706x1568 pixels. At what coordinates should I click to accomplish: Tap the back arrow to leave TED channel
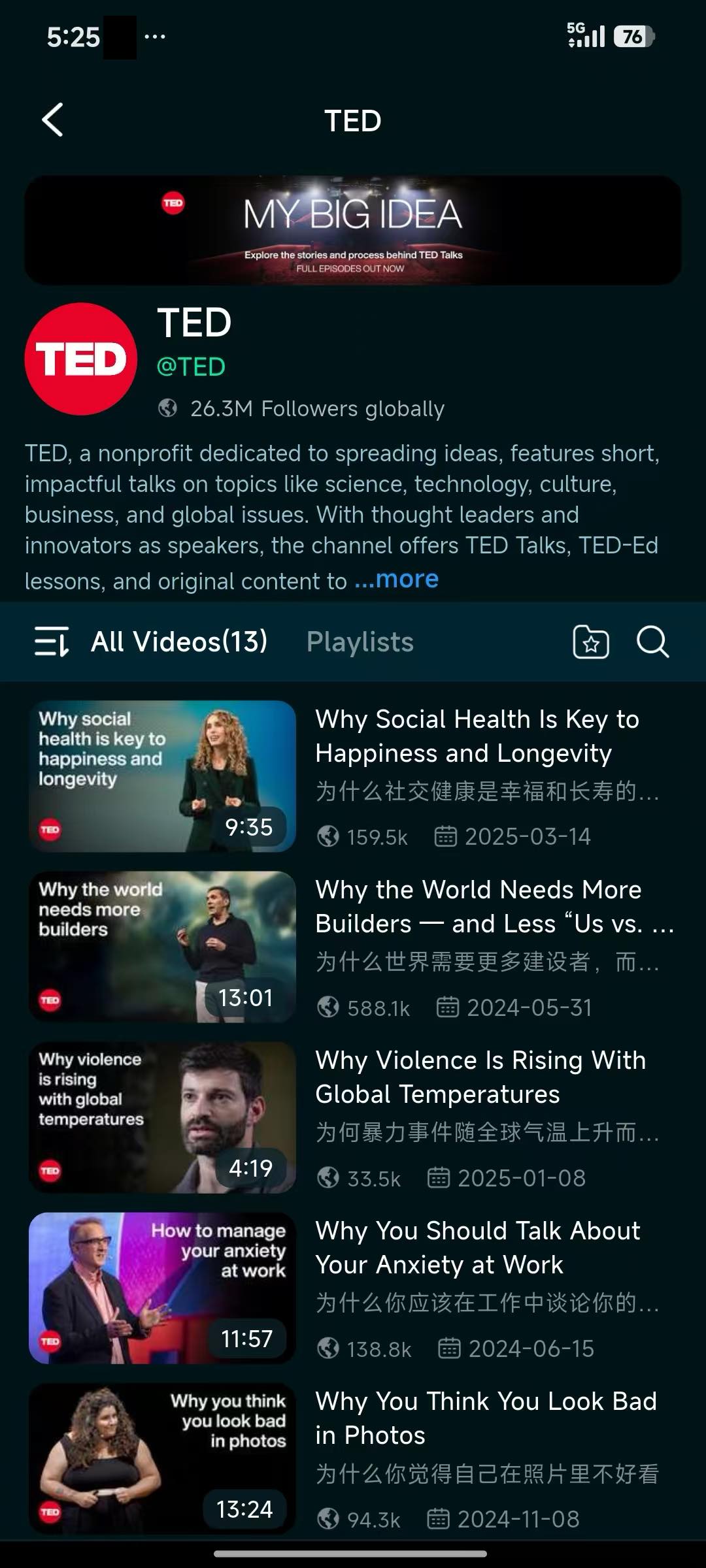click(x=54, y=120)
